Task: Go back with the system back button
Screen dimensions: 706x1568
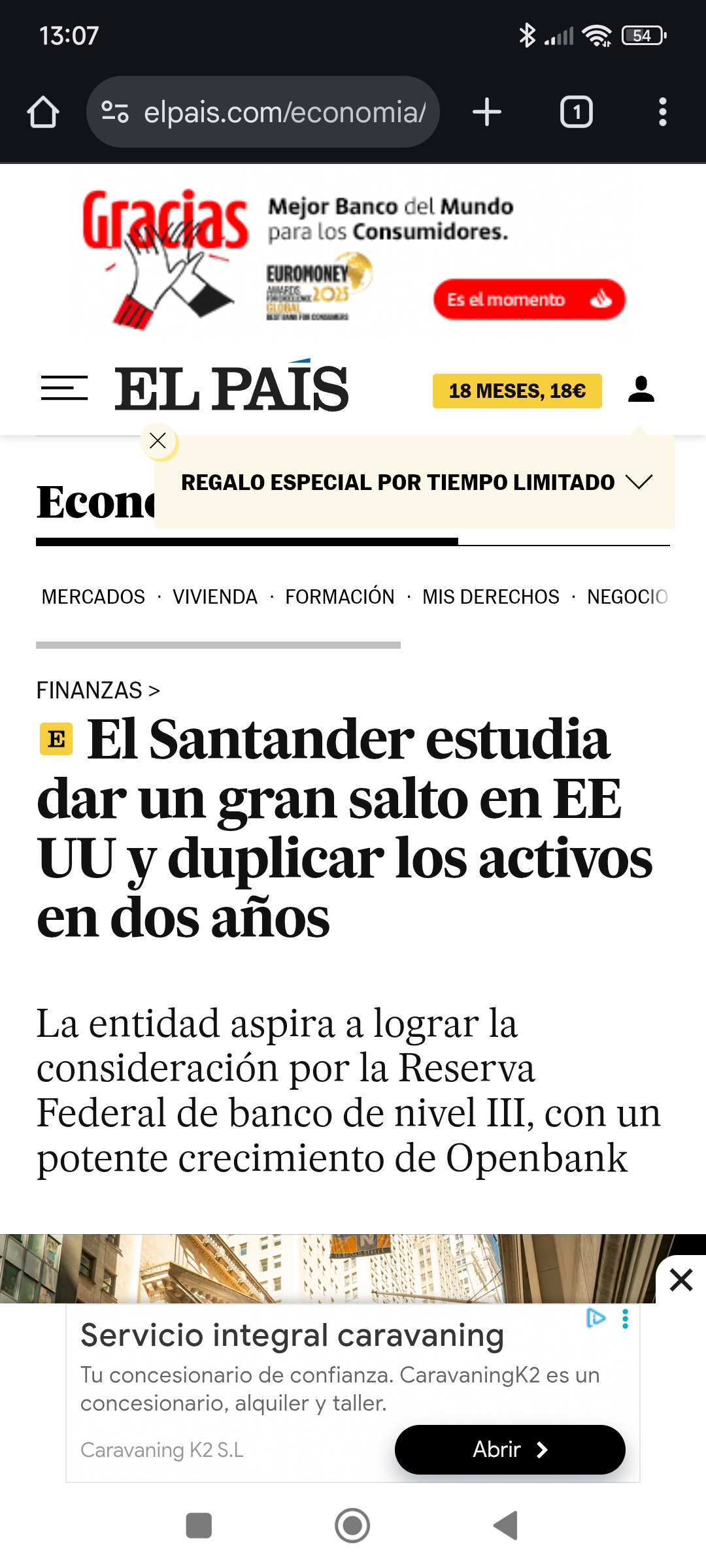Action: point(506,1526)
